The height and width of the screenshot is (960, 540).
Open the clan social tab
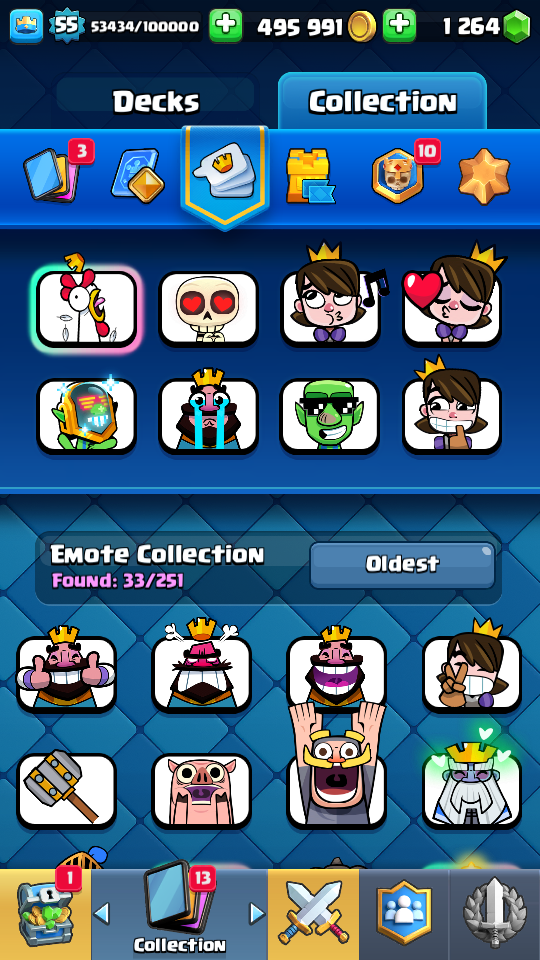[404, 914]
